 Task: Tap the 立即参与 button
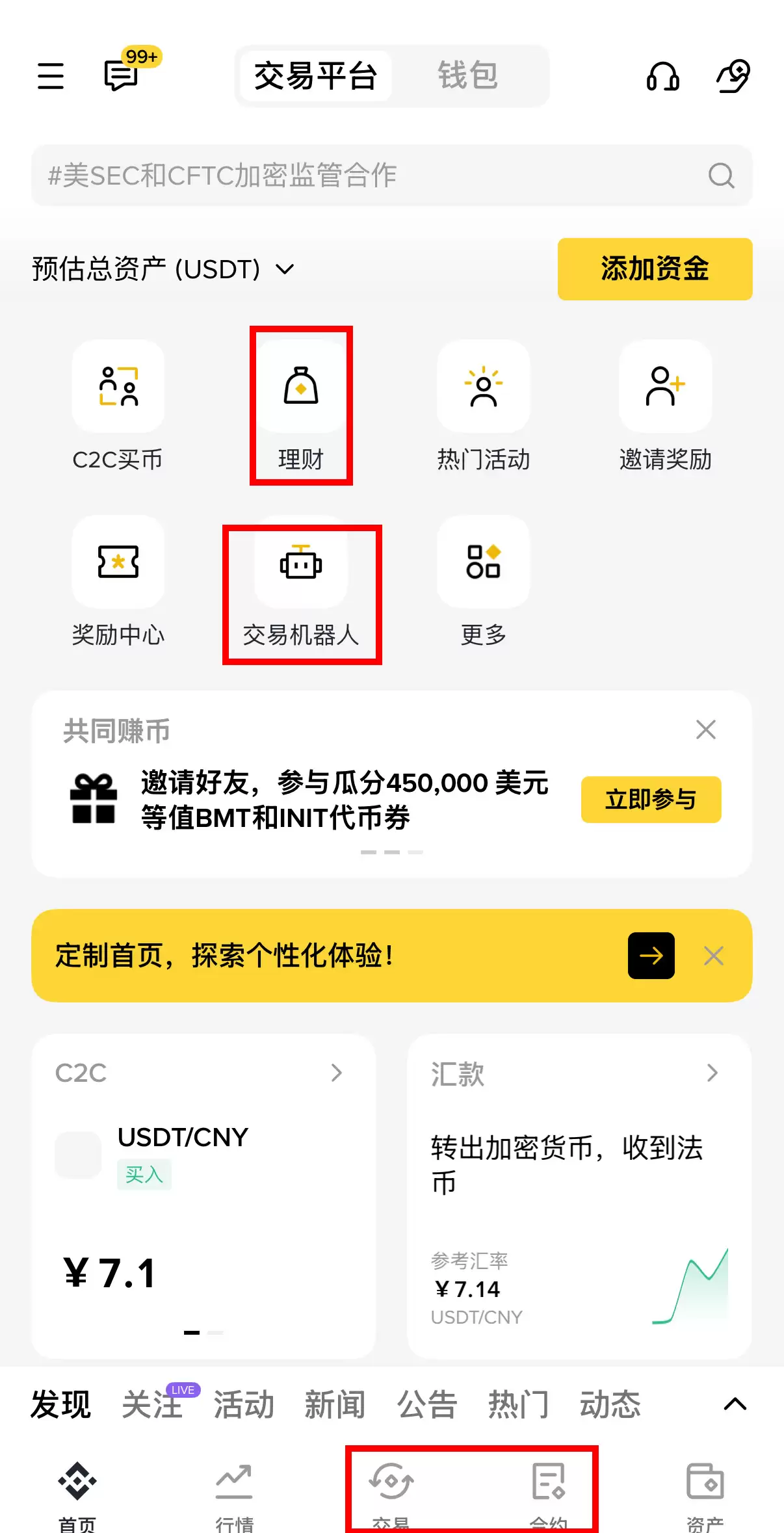(x=650, y=800)
